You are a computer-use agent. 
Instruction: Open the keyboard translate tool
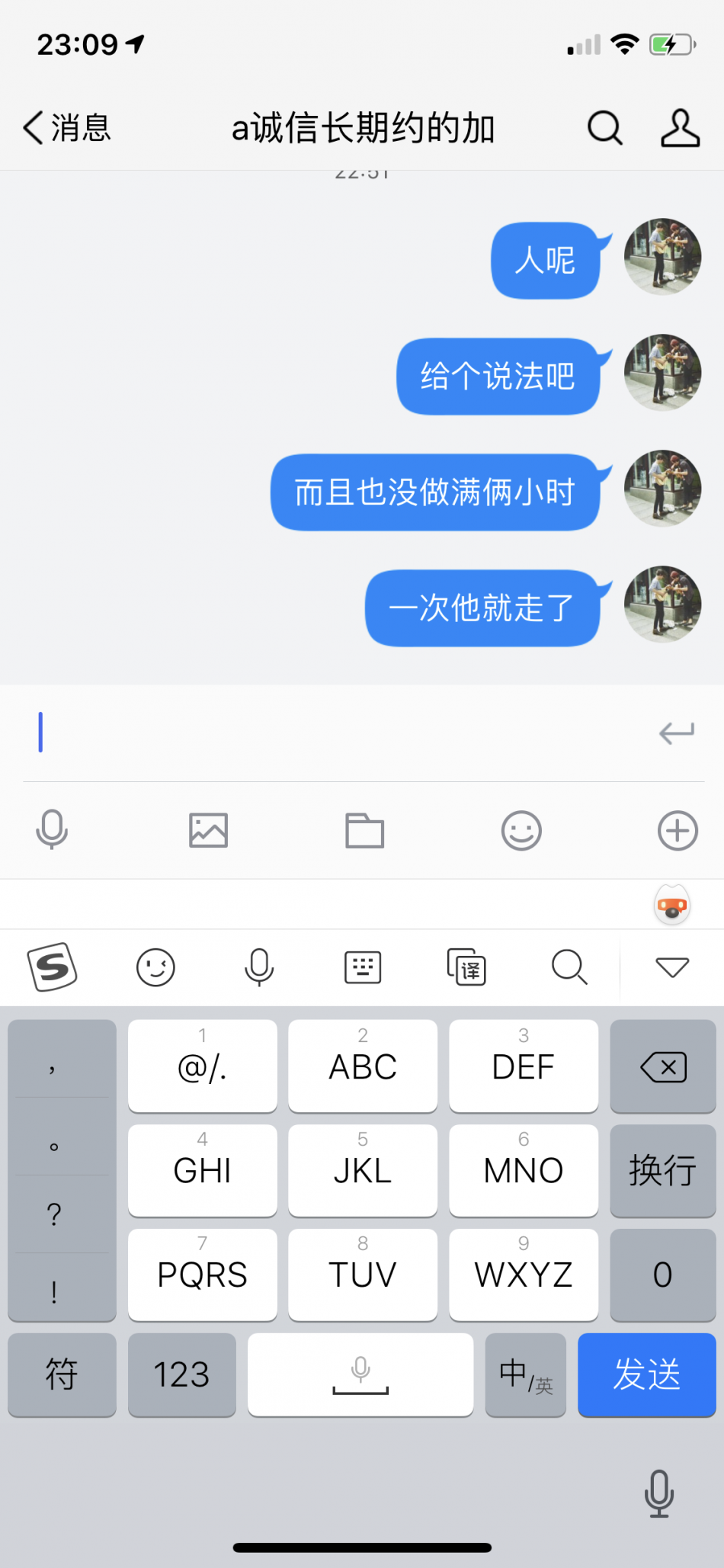pyautogui.click(x=466, y=967)
